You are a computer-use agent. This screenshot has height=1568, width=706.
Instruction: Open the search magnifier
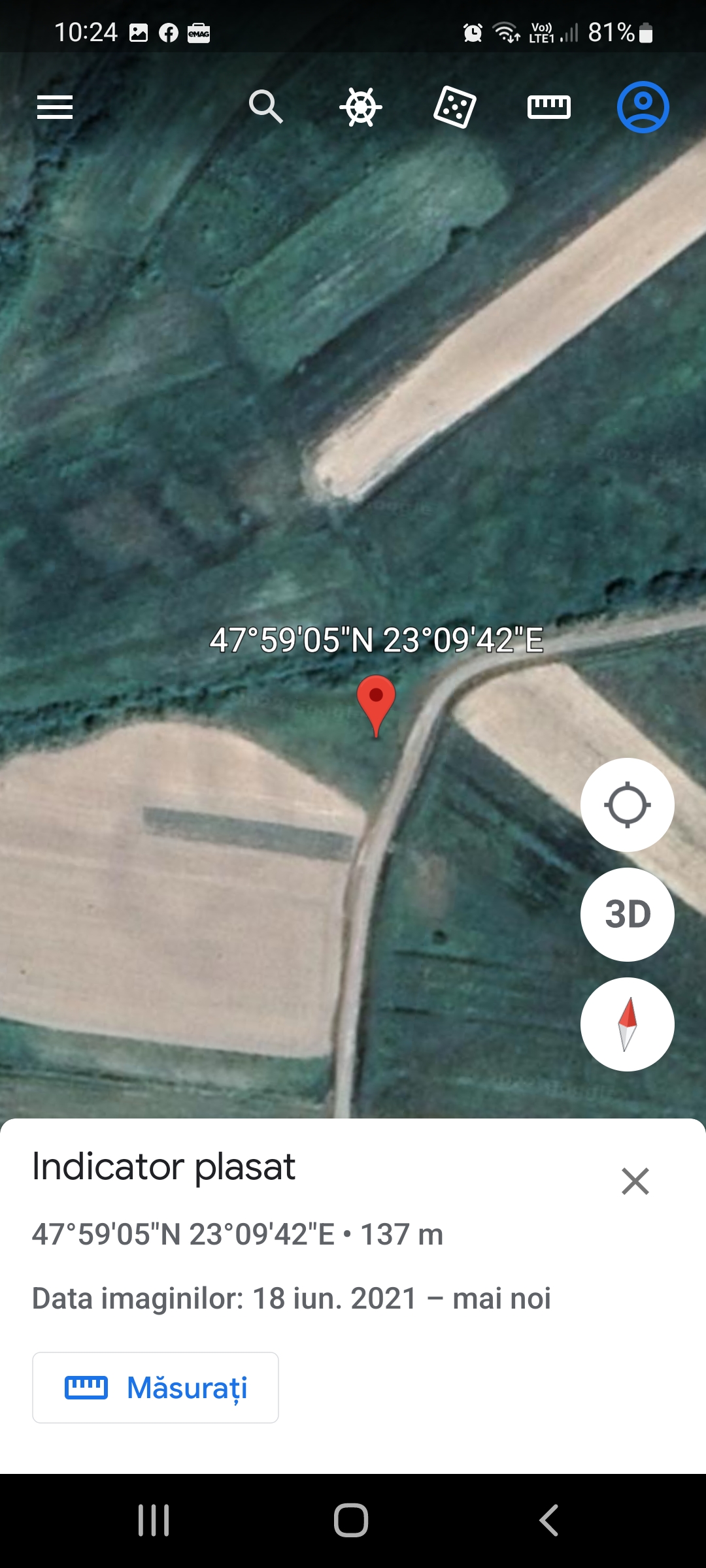point(265,106)
